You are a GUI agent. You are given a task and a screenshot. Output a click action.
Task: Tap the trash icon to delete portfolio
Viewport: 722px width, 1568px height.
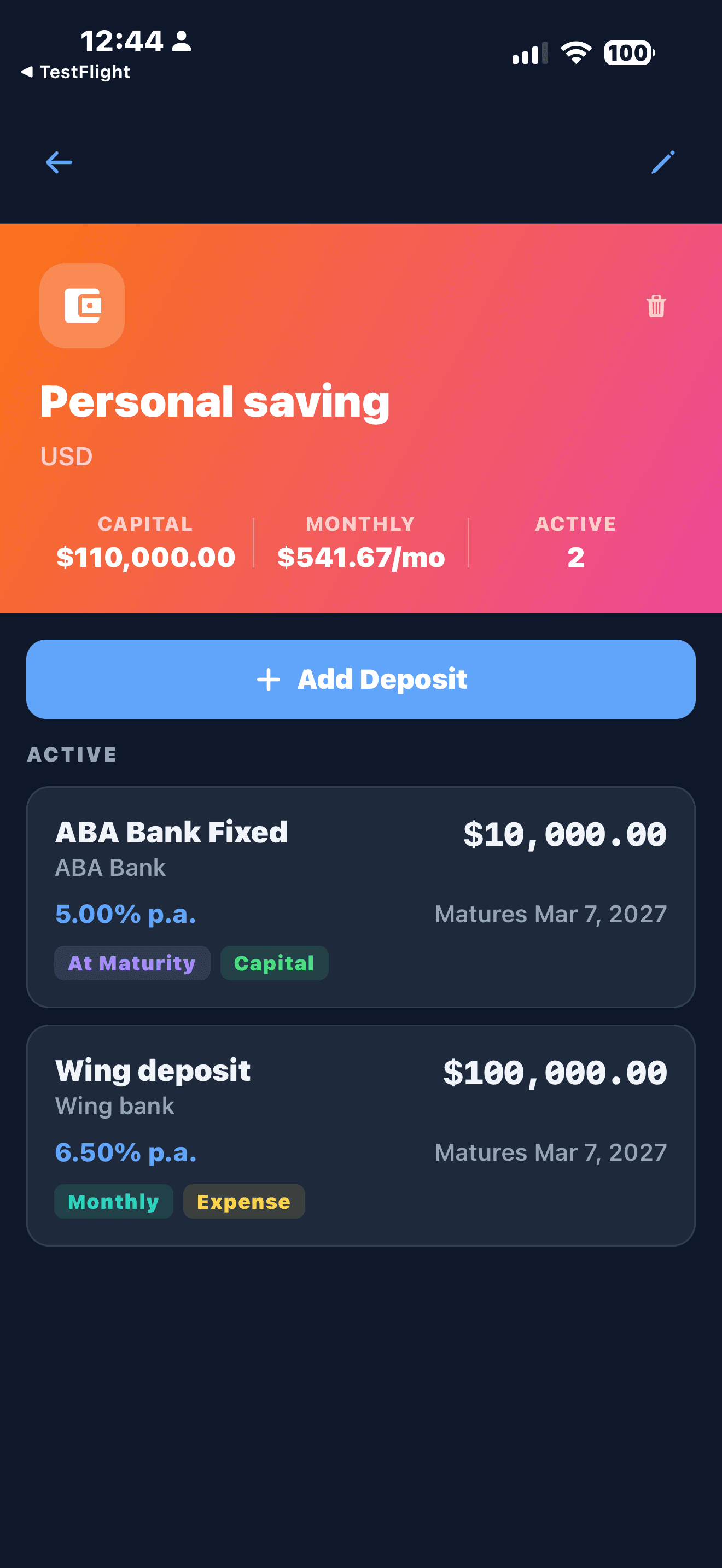point(656,307)
